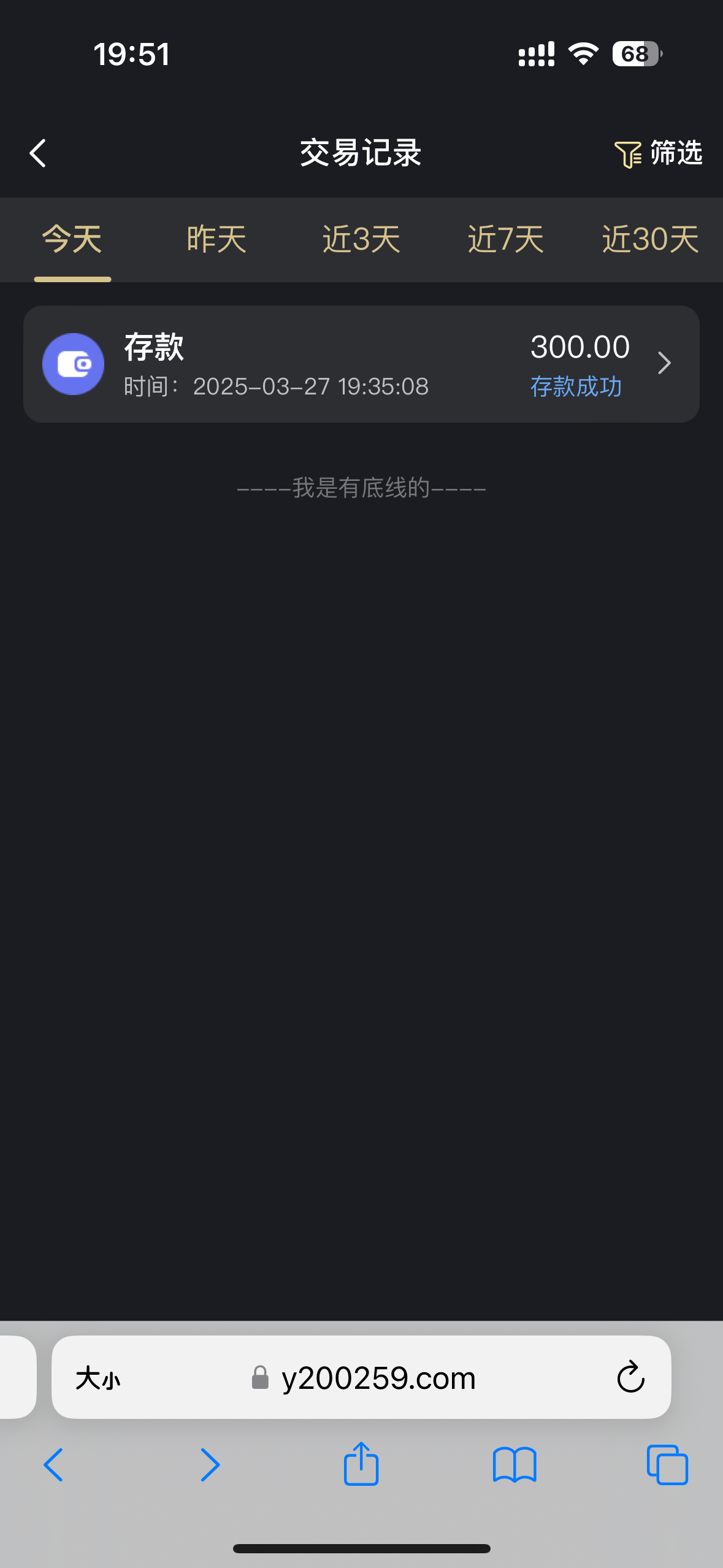The width and height of the screenshot is (723, 1568).
Task: Tap the y200259.com address bar
Action: point(378,1378)
